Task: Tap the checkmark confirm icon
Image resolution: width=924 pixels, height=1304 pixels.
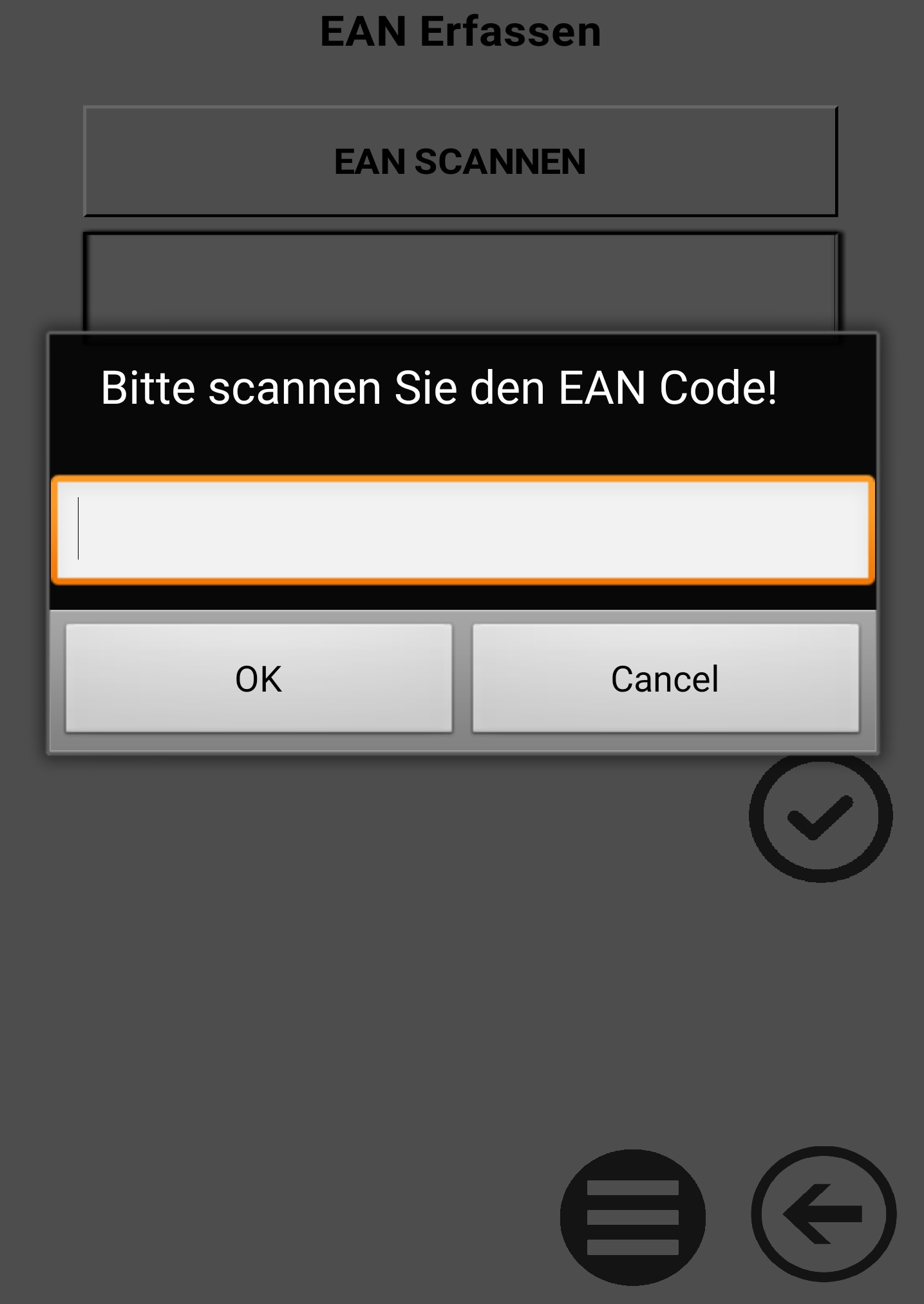Action: point(820,817)
